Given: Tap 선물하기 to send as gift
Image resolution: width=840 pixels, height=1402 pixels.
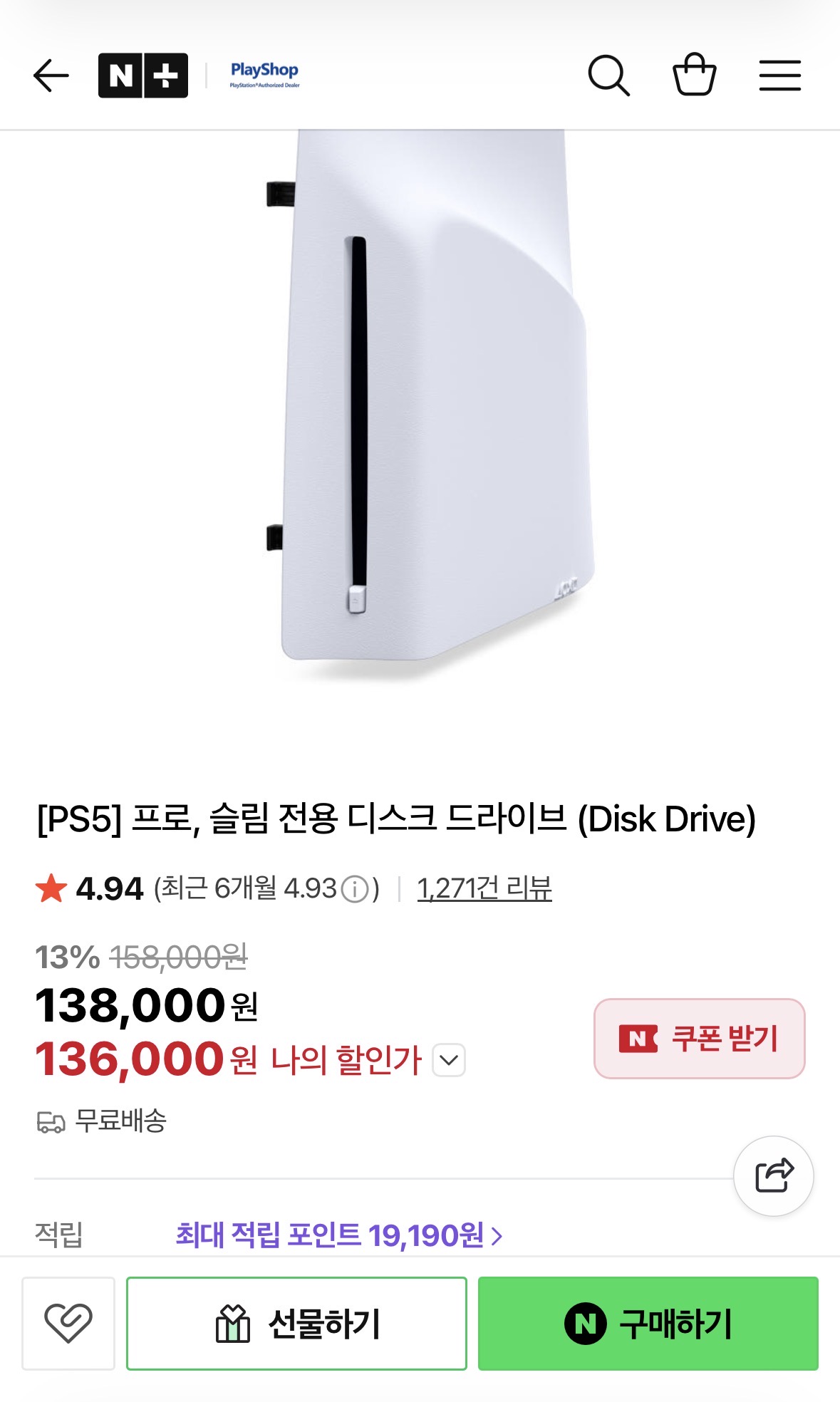Looking at the screenshot, I should (296, 1323).
